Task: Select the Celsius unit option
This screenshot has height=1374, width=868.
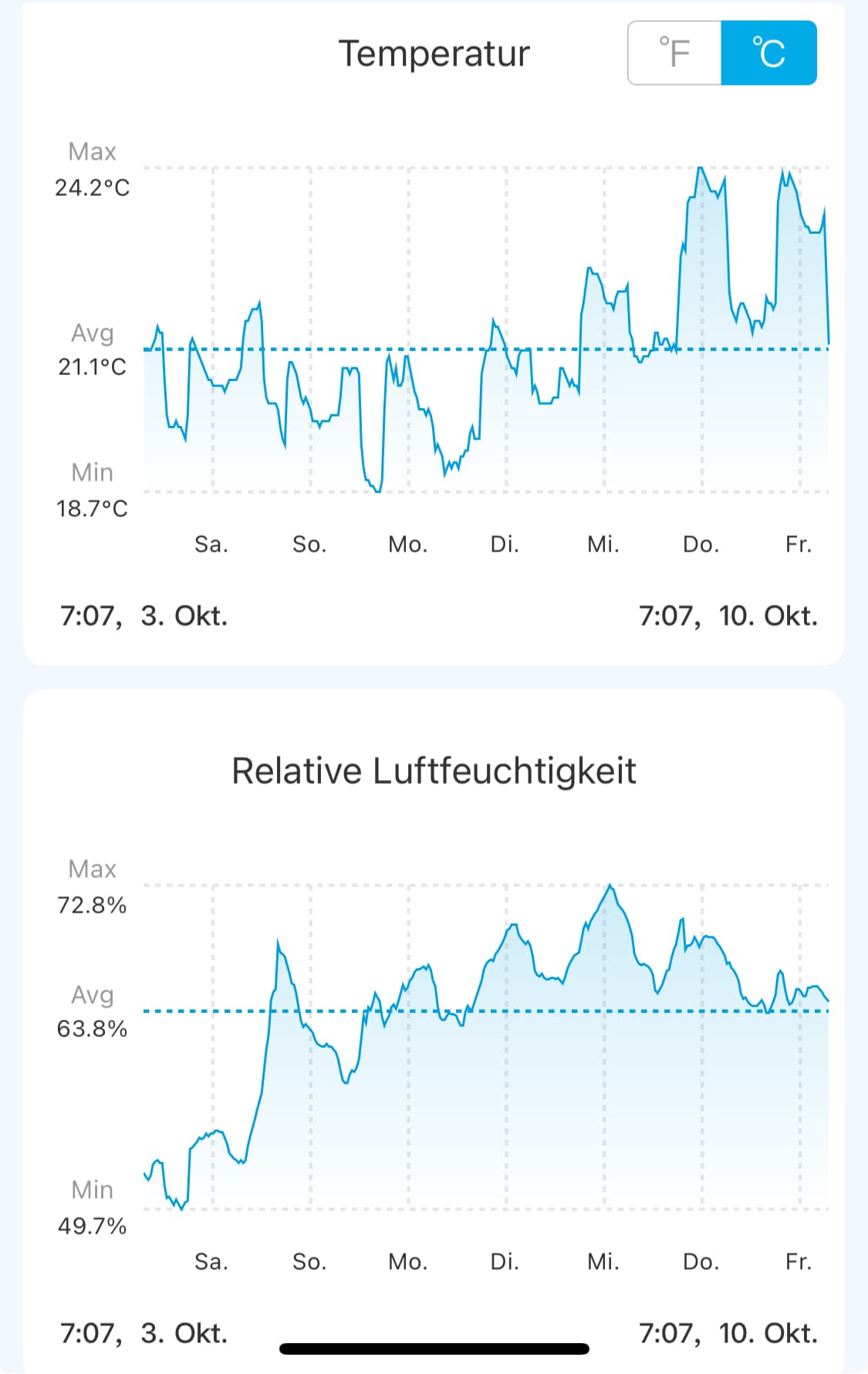Action: pos(768,53)
